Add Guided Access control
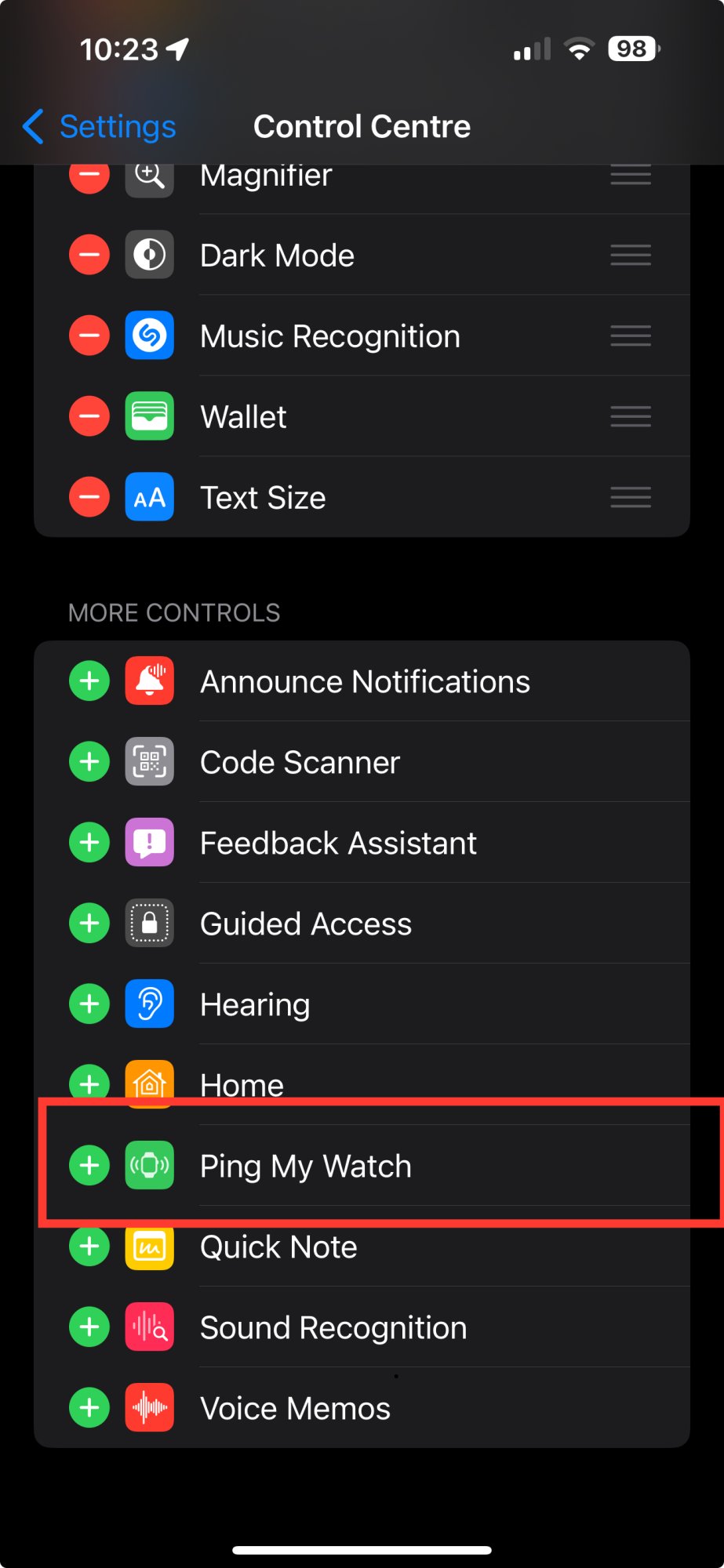Screen dimensions: 724x1568 click(89, 923)
